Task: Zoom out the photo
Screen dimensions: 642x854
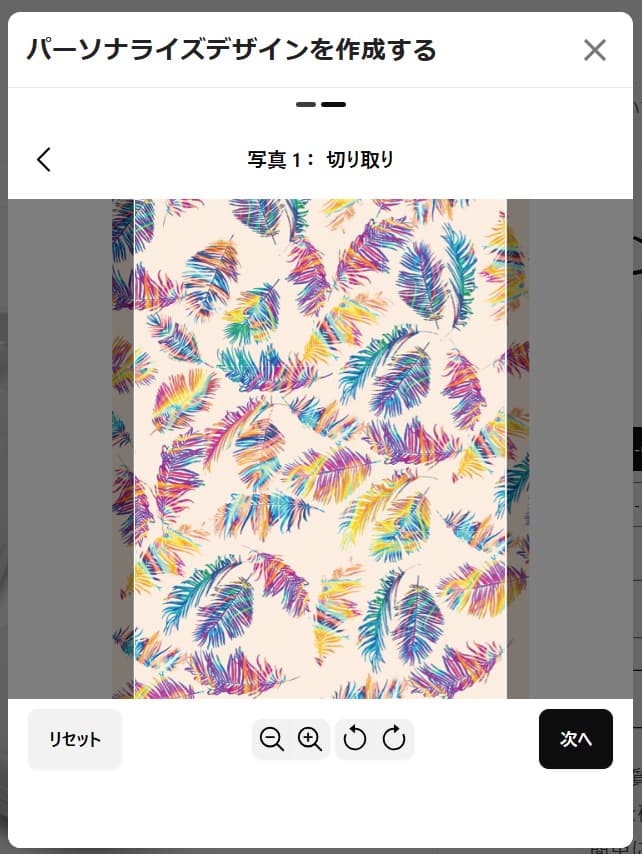Action: pos(272,739)
